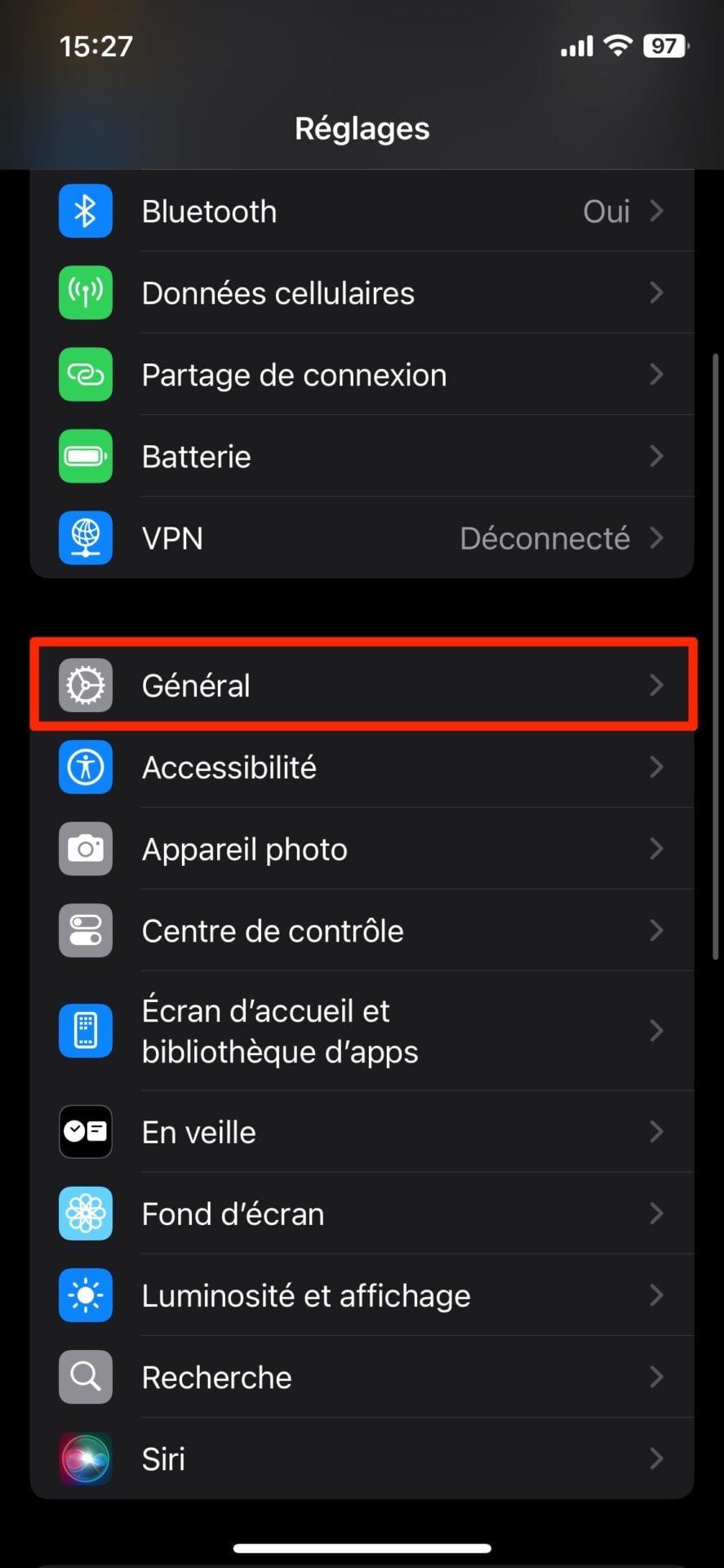Open Données cellulaires settings

point(362,293)
